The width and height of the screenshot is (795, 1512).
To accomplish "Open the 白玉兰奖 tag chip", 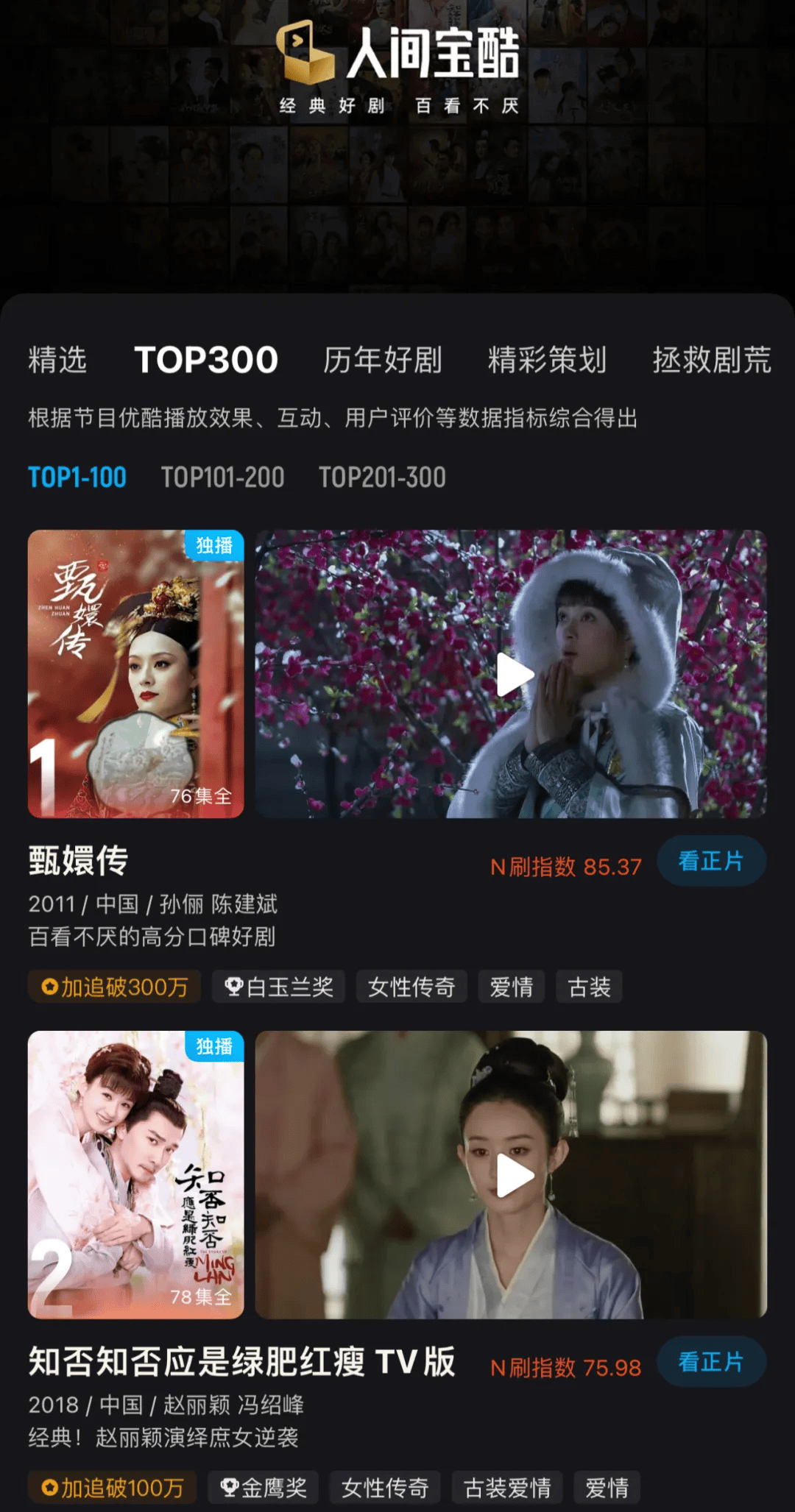I will pyautogui.click(x=279, y=987).
